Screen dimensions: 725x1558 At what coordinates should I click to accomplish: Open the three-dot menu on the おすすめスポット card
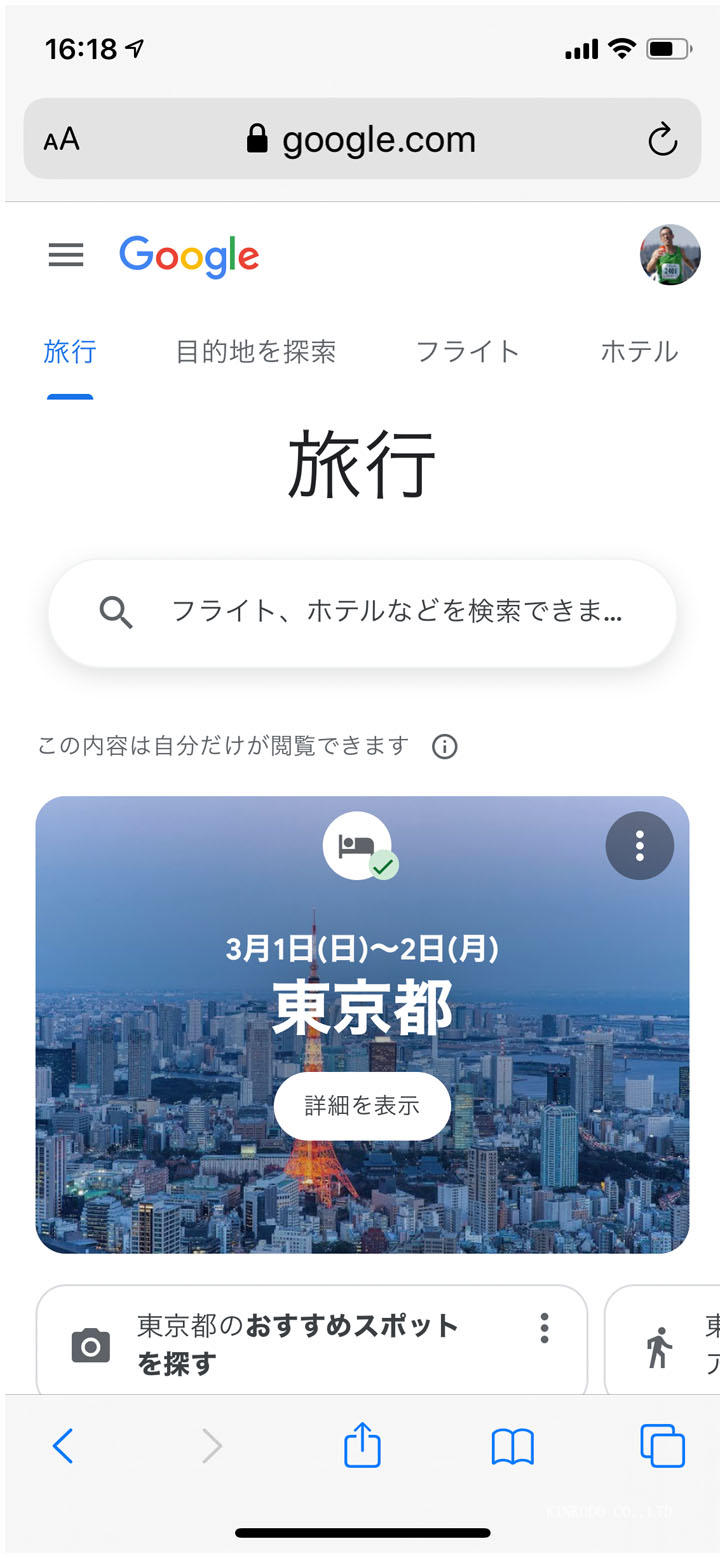tap(544, 1328)
